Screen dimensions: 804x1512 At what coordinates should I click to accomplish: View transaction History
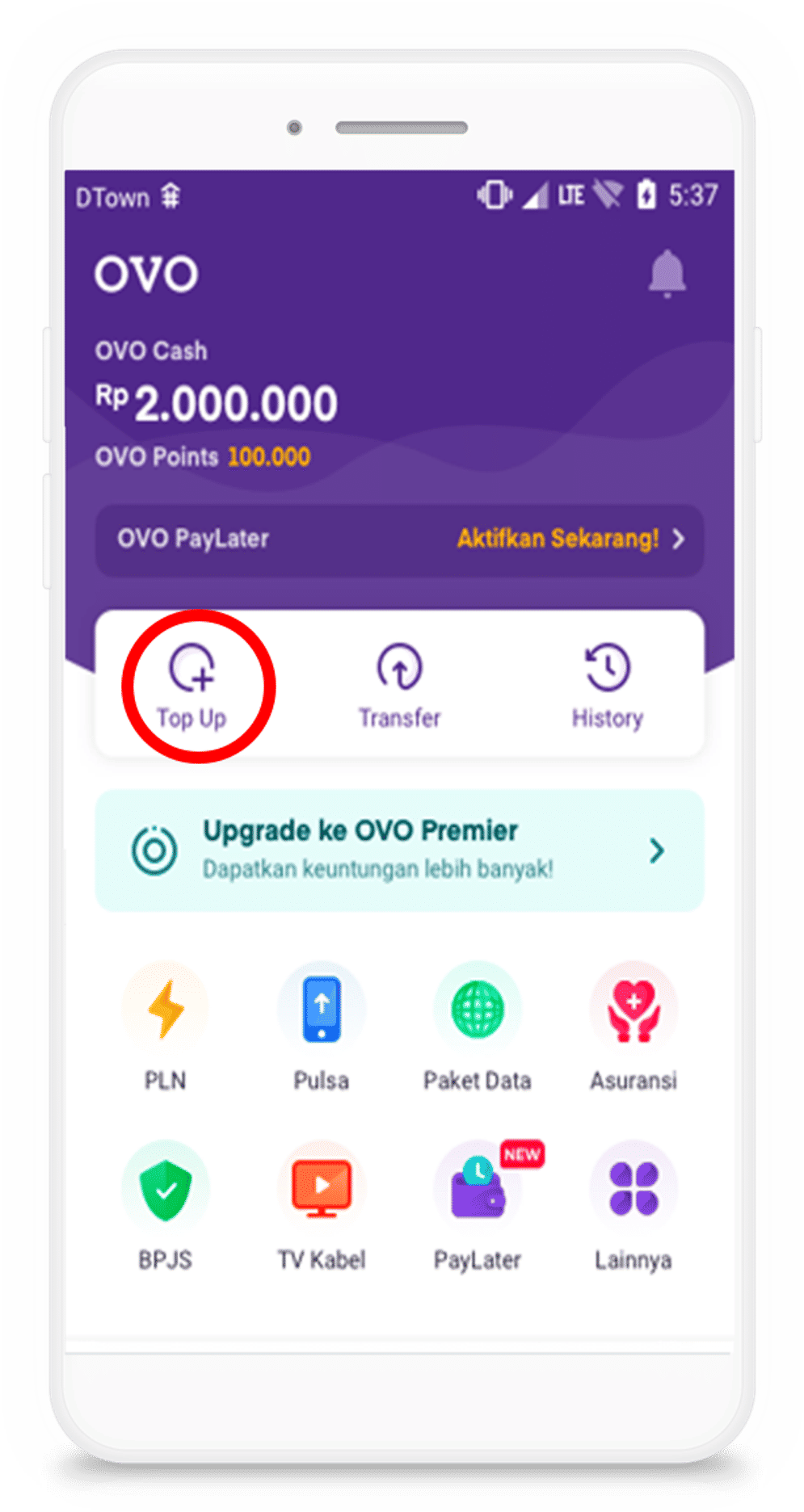[x=607, y=685]
